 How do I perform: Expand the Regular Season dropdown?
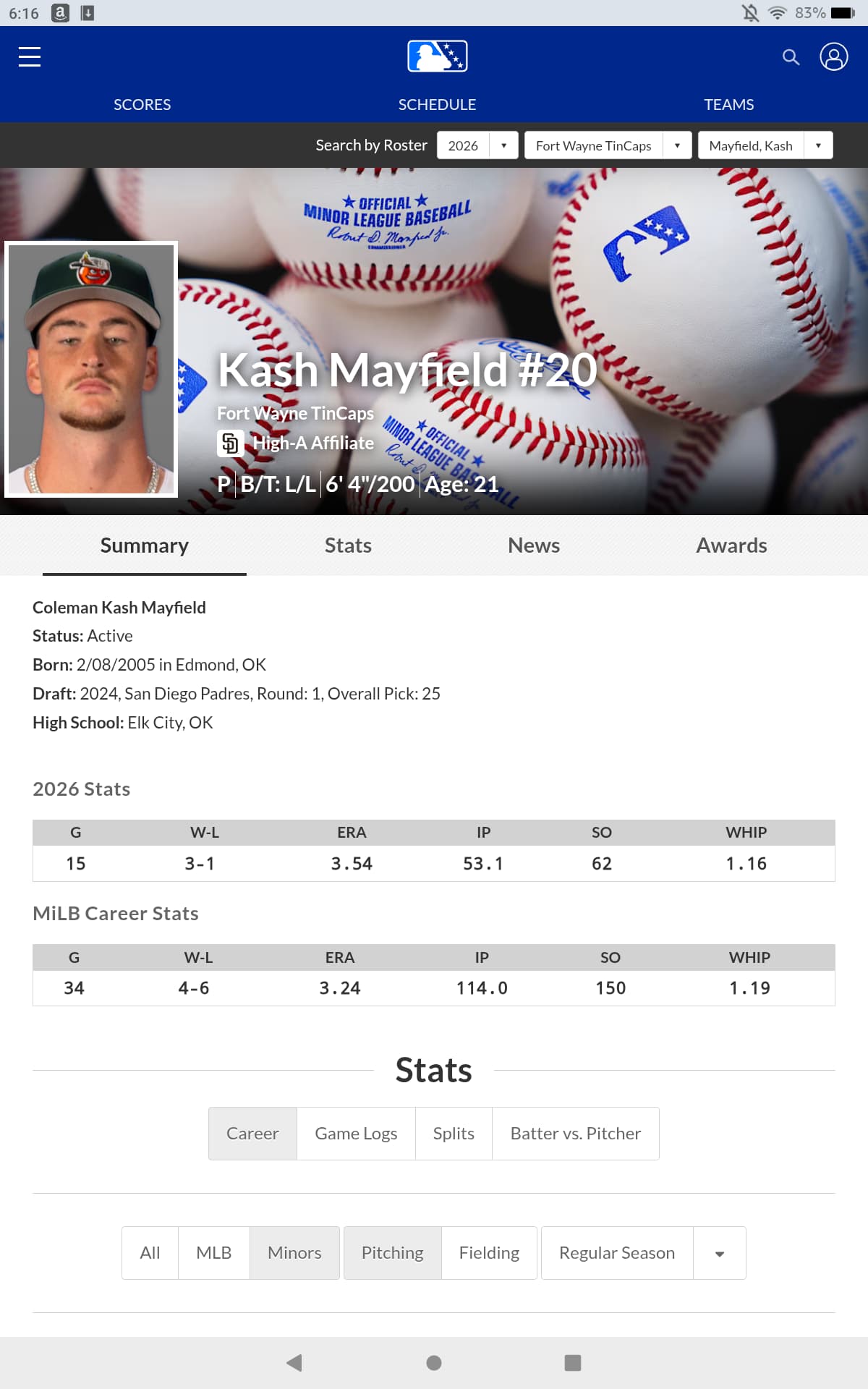(x=644, y=1253)
